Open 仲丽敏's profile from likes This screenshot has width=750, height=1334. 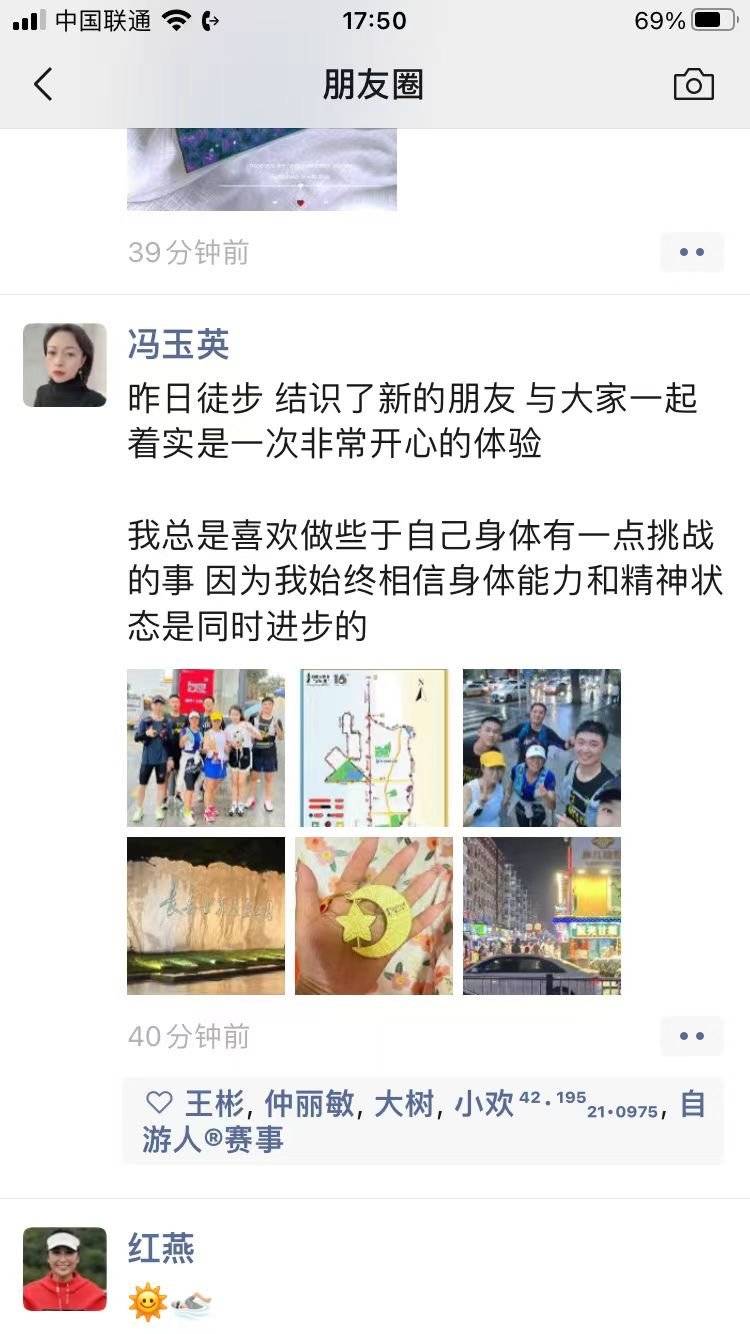click(309, 1104)
